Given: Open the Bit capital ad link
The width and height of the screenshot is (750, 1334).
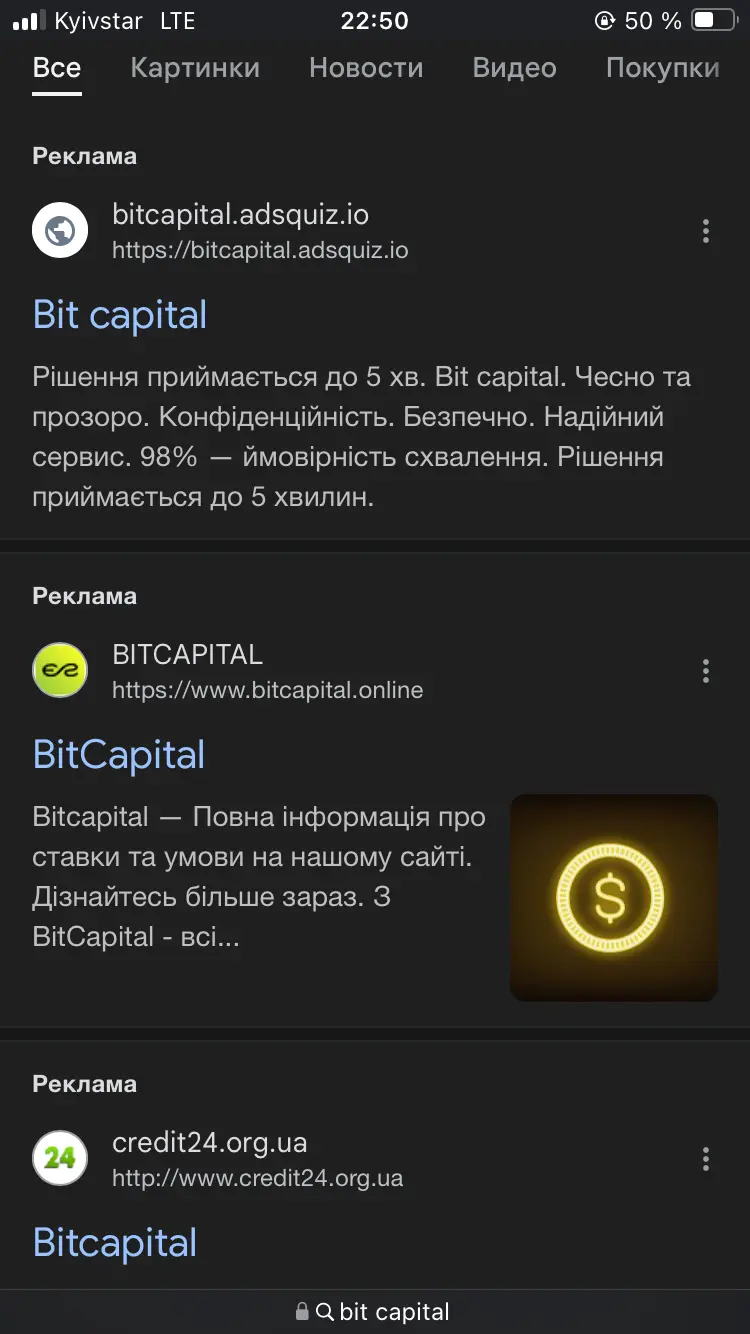Looking at the screenshot, I should pos(120,315).
